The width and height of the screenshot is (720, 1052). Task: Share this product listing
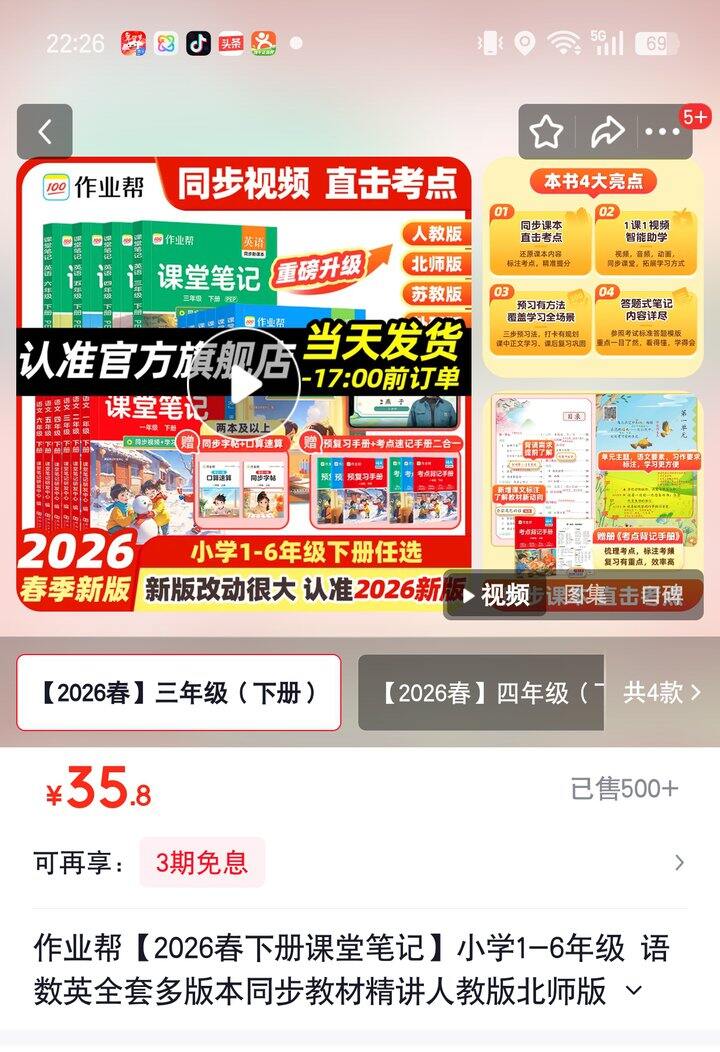(x=607, y=132)
